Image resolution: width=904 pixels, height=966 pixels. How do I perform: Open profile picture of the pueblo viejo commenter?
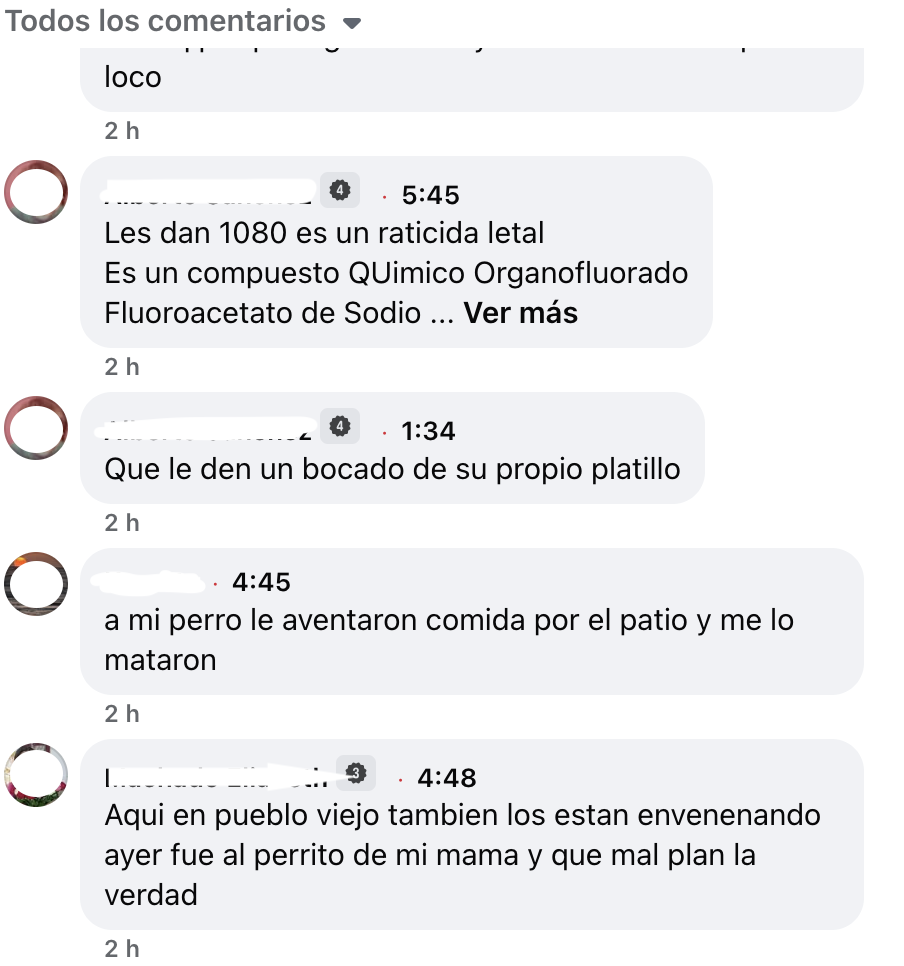(x=37, y=774)
